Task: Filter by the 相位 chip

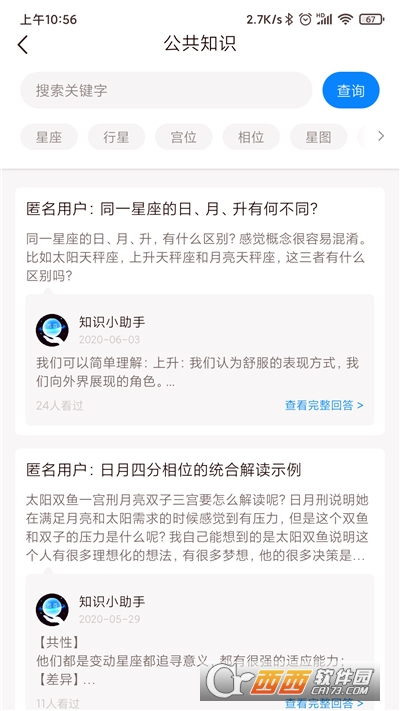Action: point(251,137)
